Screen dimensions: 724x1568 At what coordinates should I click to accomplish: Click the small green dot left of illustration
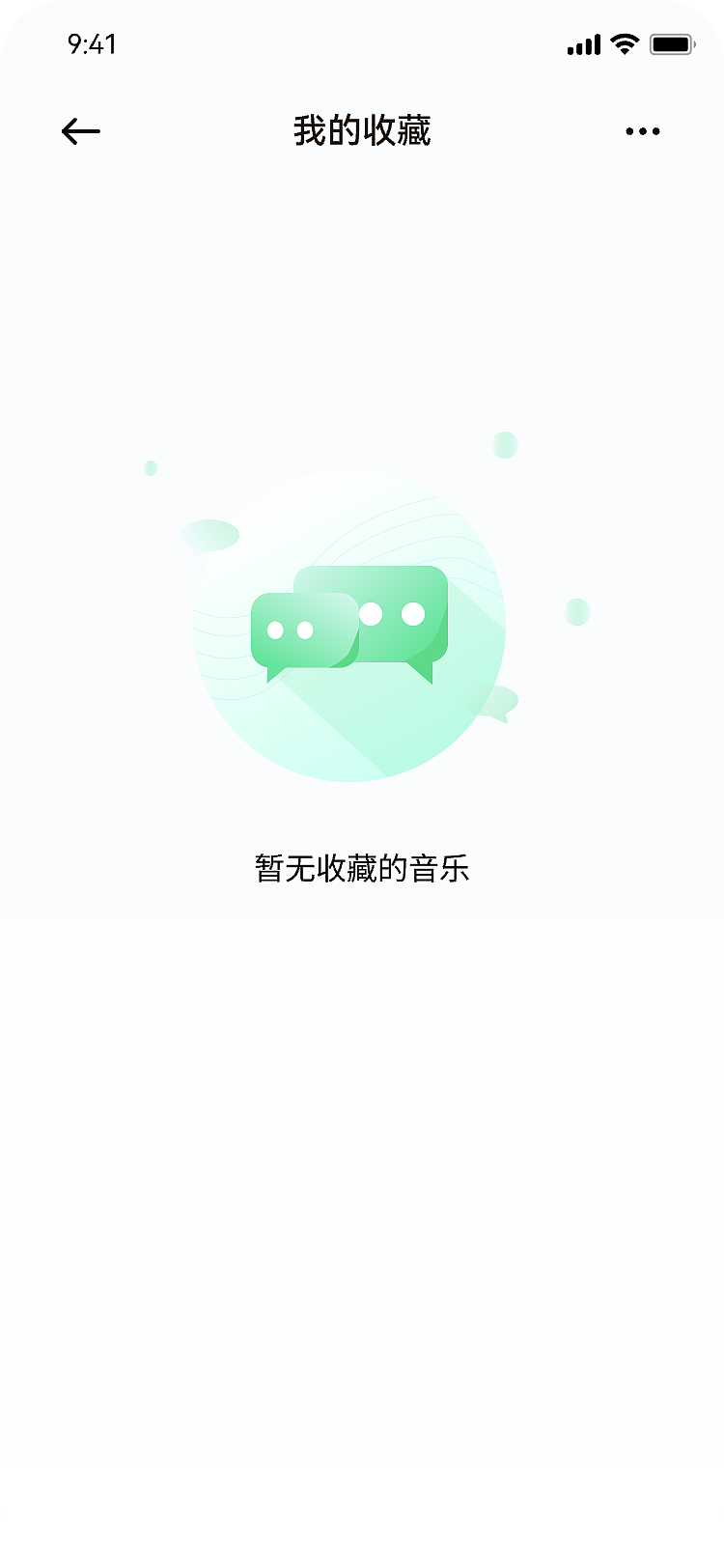(x=151, y=468)
